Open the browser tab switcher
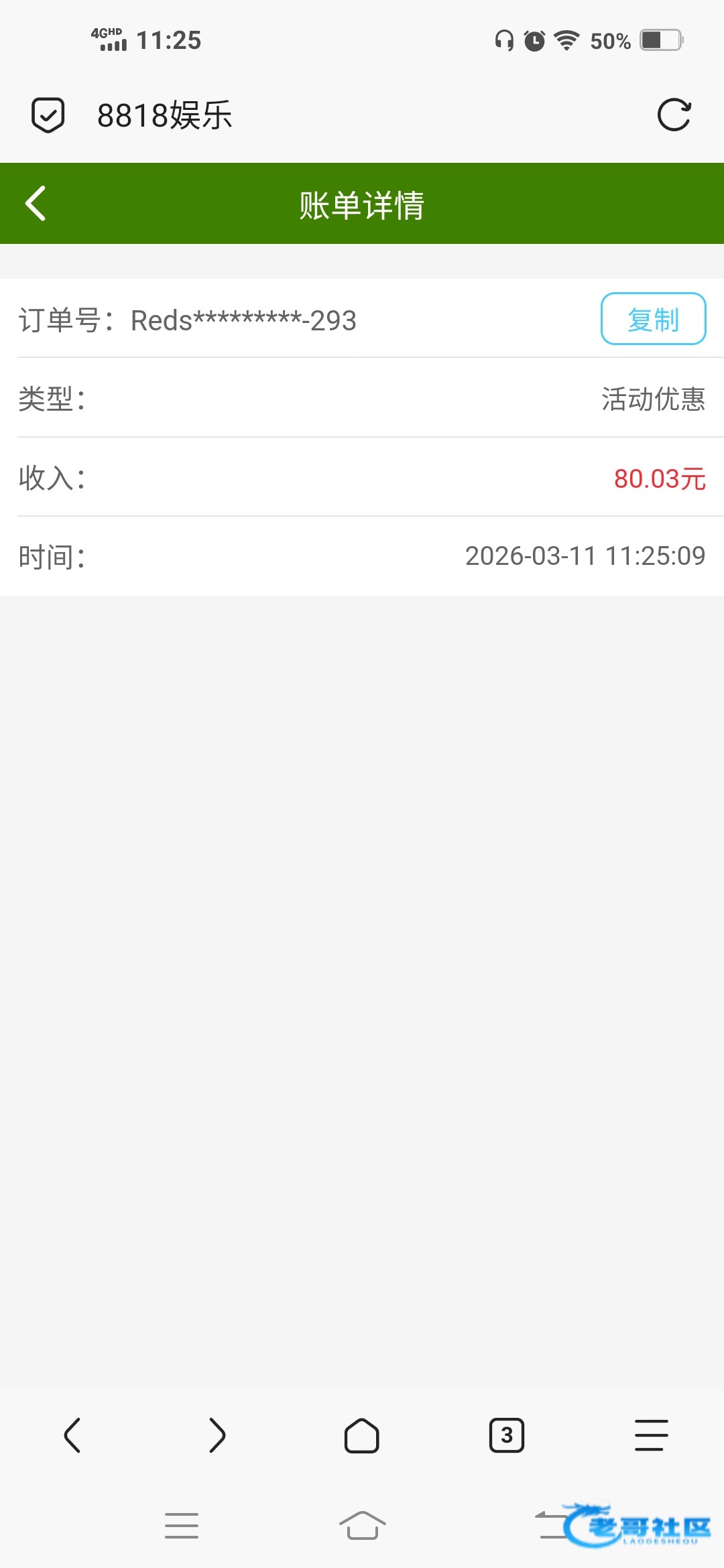Image resolution: width=724 pixels, height=1568 pixels. pos(507,1435)
